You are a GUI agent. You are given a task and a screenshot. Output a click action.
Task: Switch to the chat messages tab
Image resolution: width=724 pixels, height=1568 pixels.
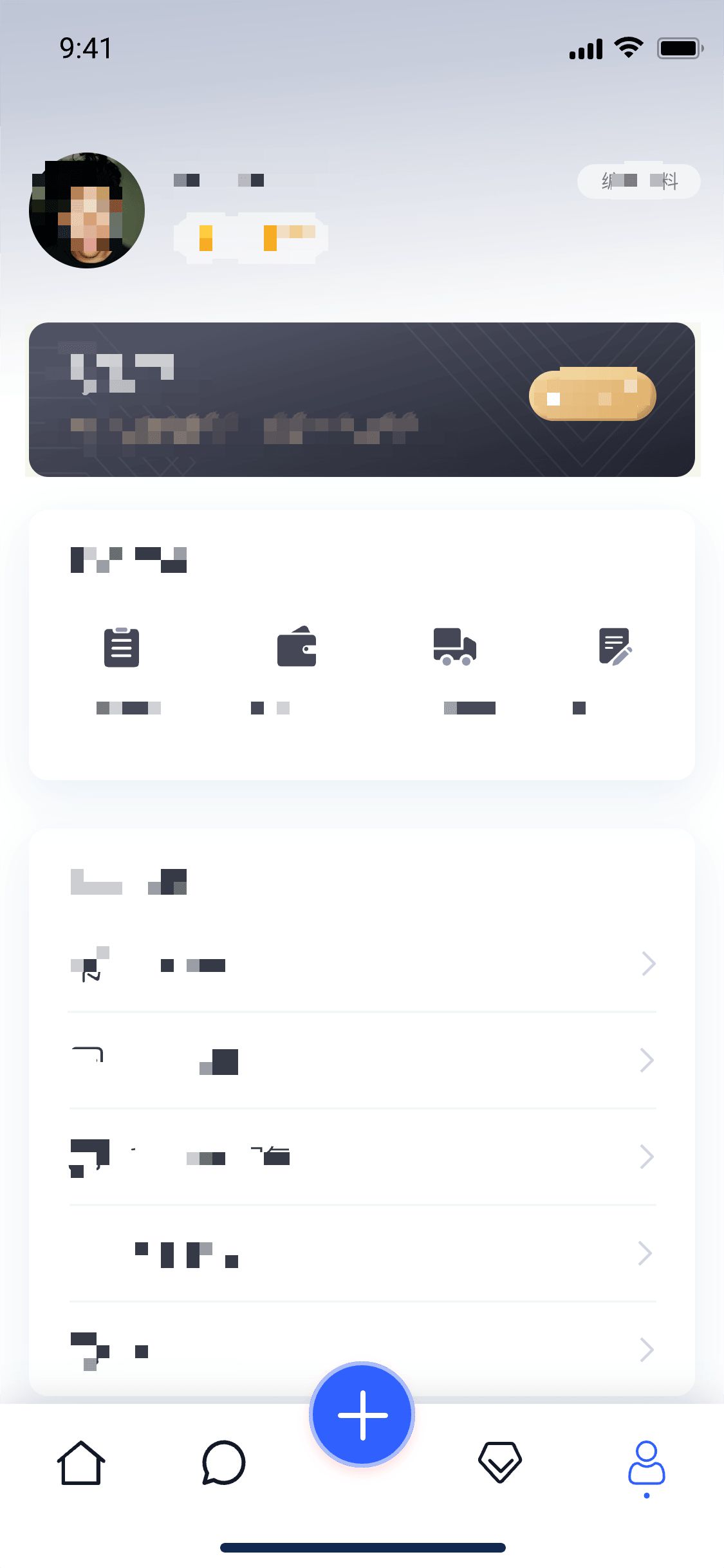[223, 1463]
